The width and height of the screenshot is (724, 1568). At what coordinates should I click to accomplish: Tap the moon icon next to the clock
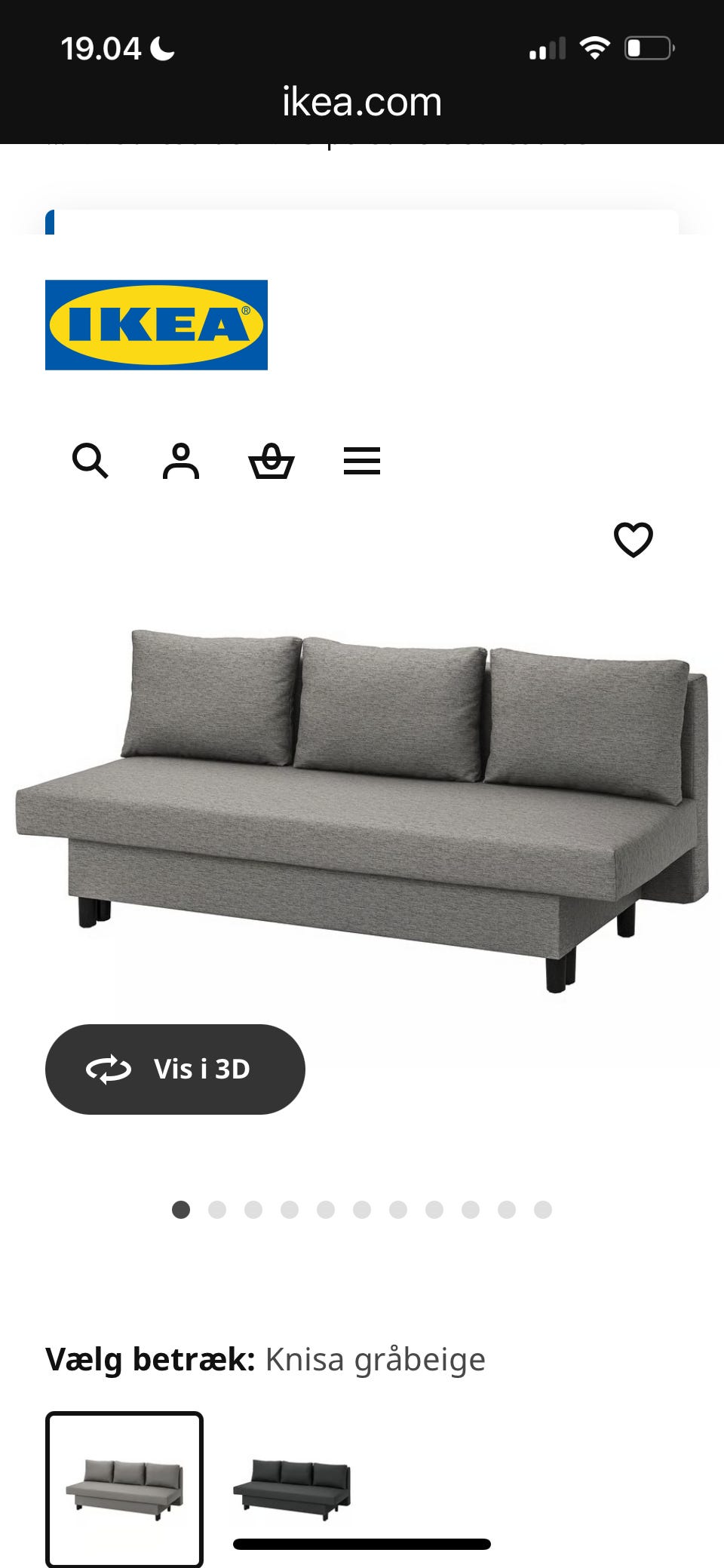[x=161, y=48]
